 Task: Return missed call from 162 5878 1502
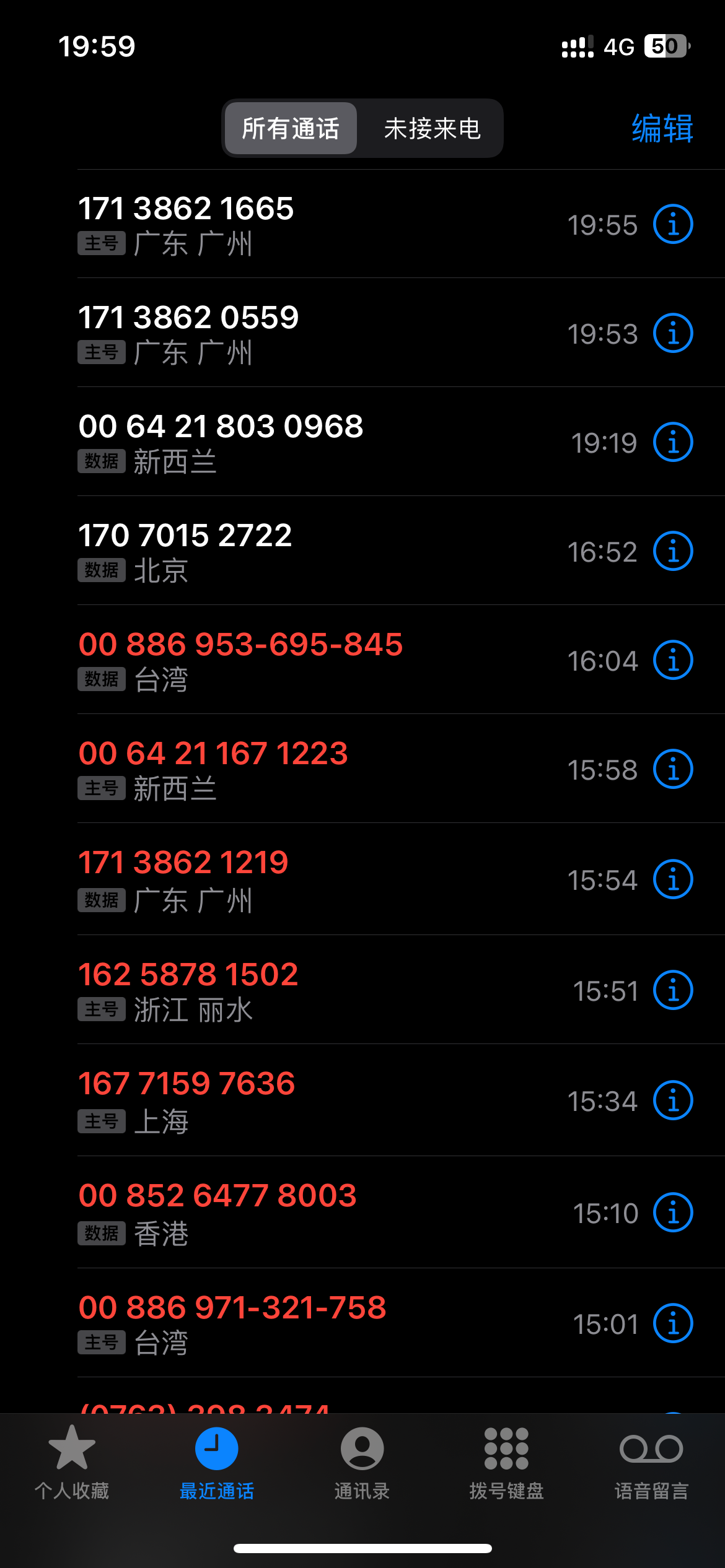[188, 975]
